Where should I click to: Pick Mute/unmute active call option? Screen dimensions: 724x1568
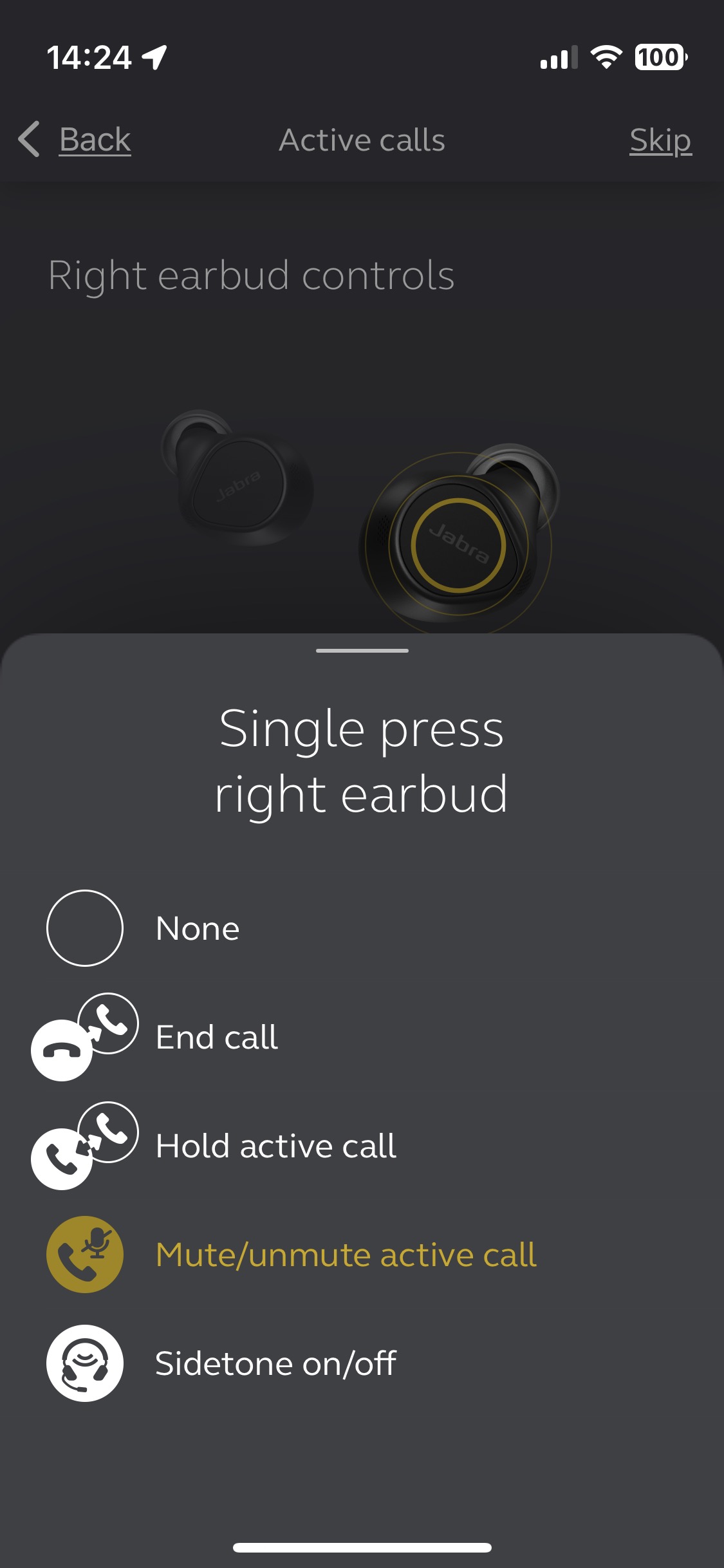coord(346,1255)
